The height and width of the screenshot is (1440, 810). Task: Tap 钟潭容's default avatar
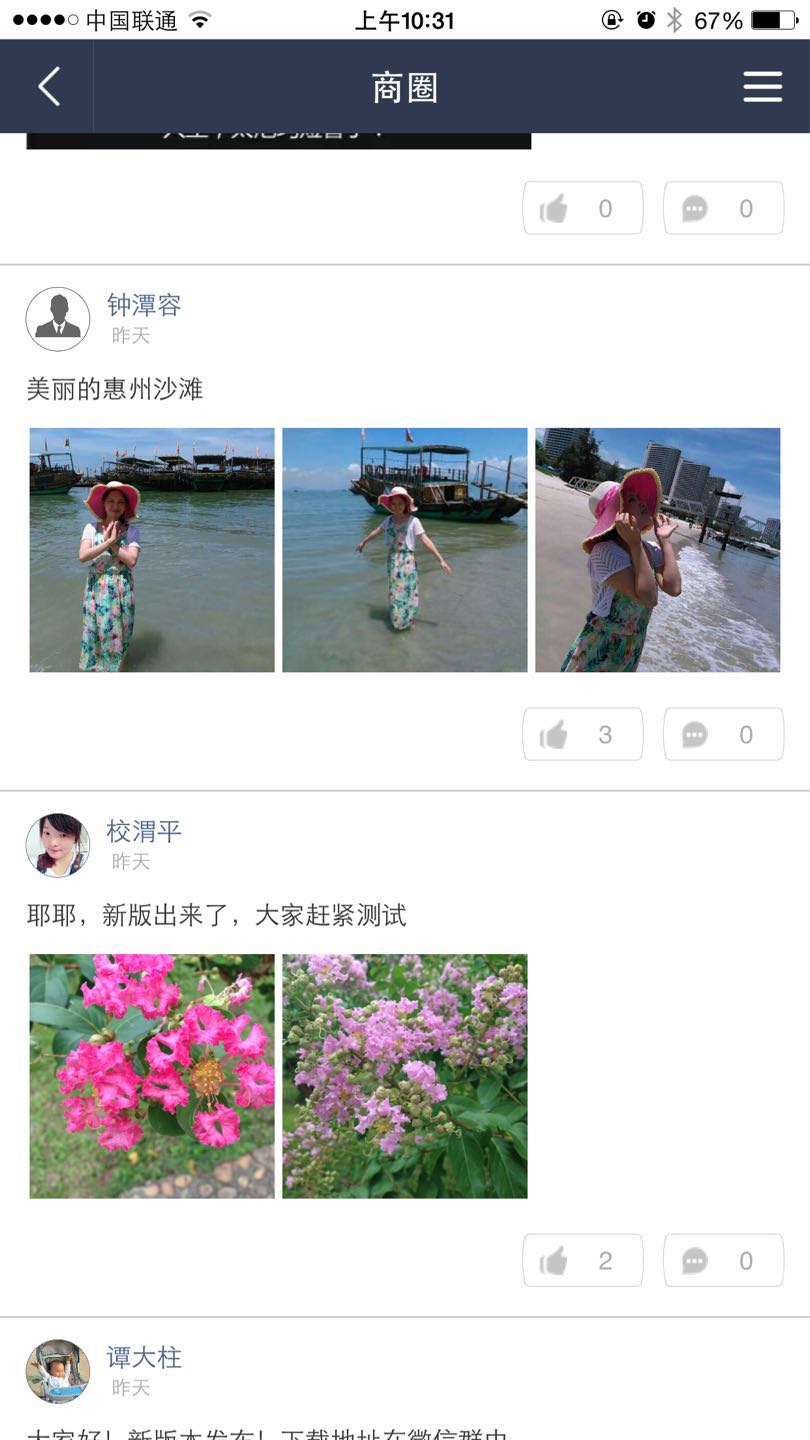click(x=58, y=319)
